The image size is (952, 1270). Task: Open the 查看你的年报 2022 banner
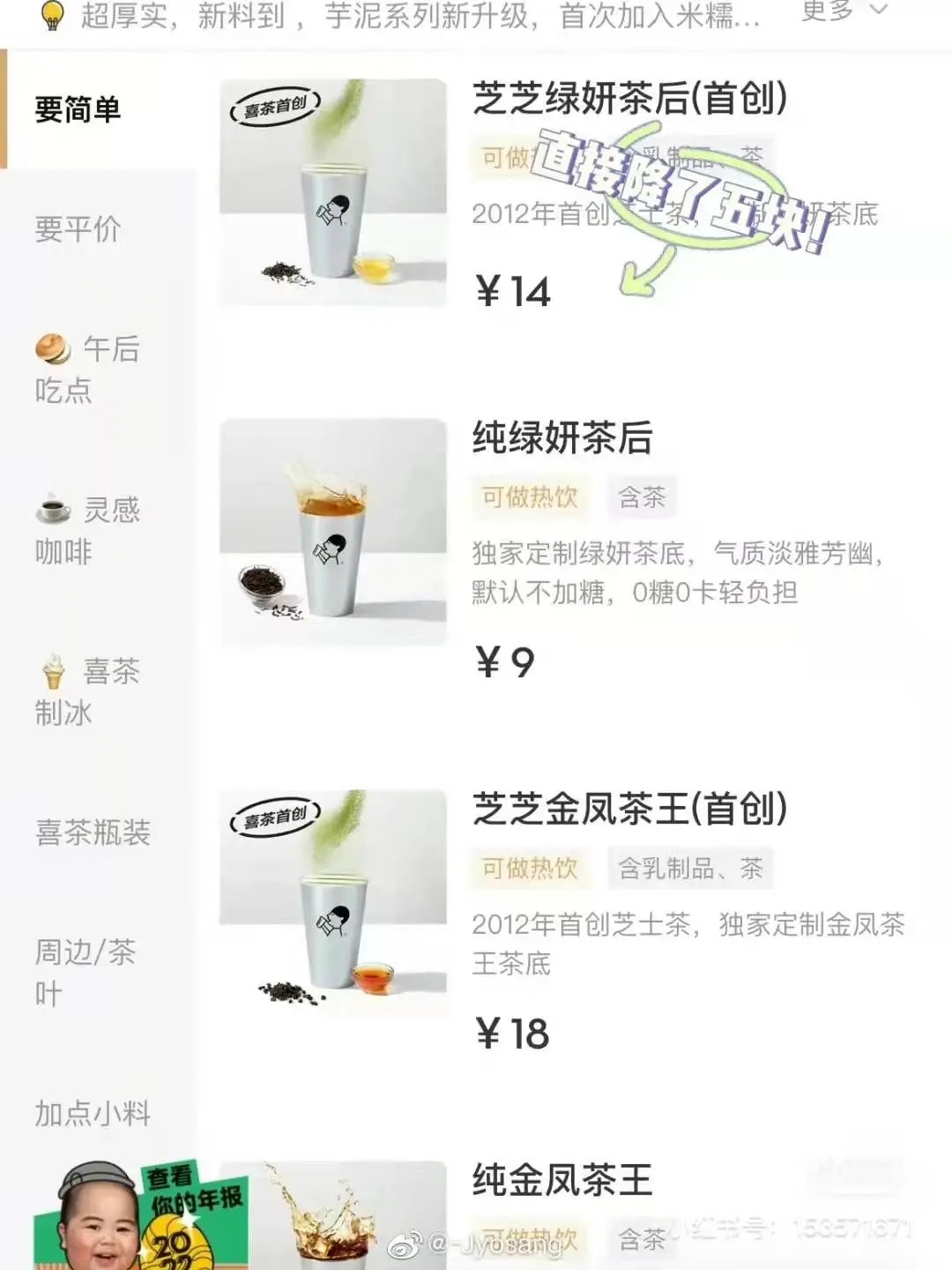141,1217
